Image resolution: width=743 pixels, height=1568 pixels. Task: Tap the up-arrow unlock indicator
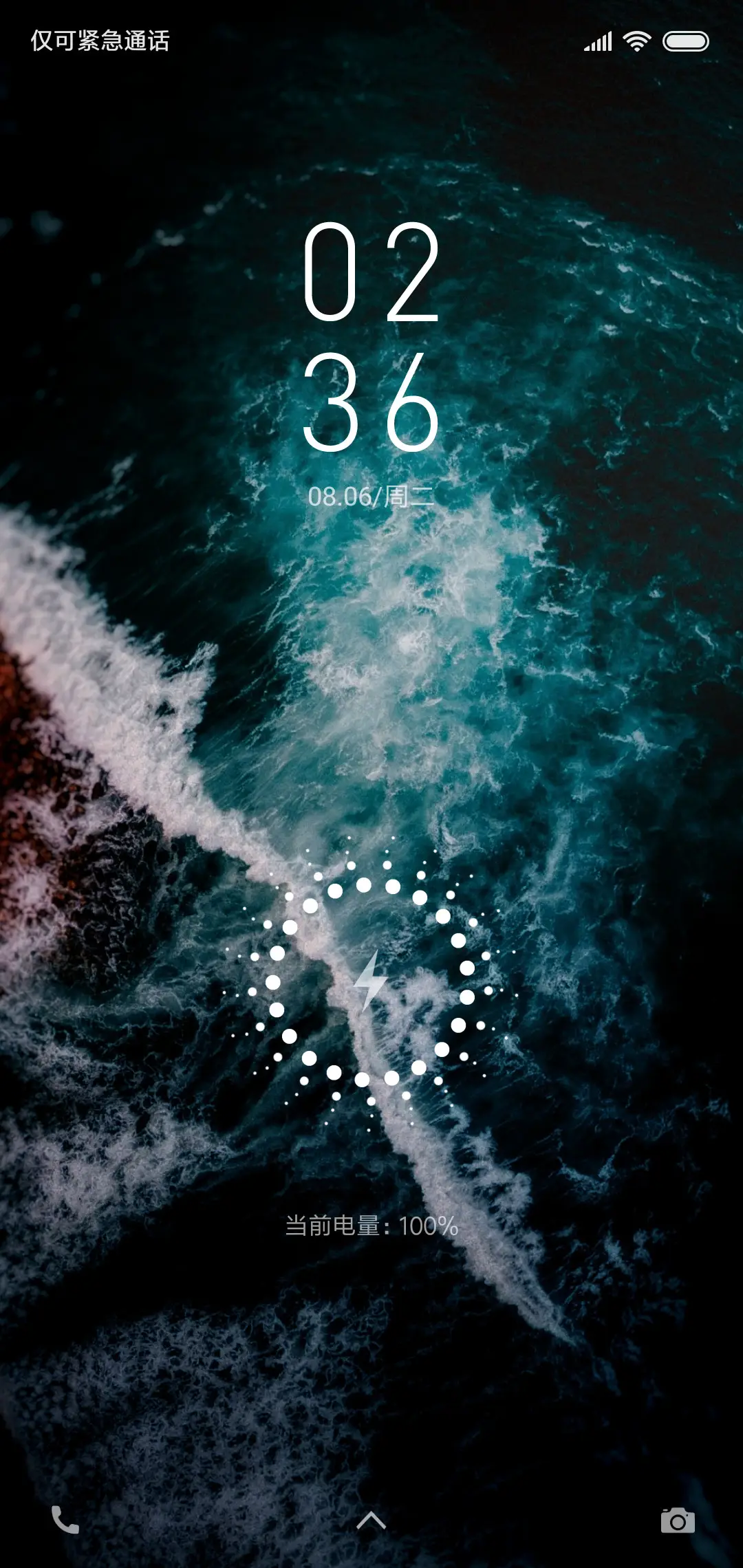click(371, 1520)
